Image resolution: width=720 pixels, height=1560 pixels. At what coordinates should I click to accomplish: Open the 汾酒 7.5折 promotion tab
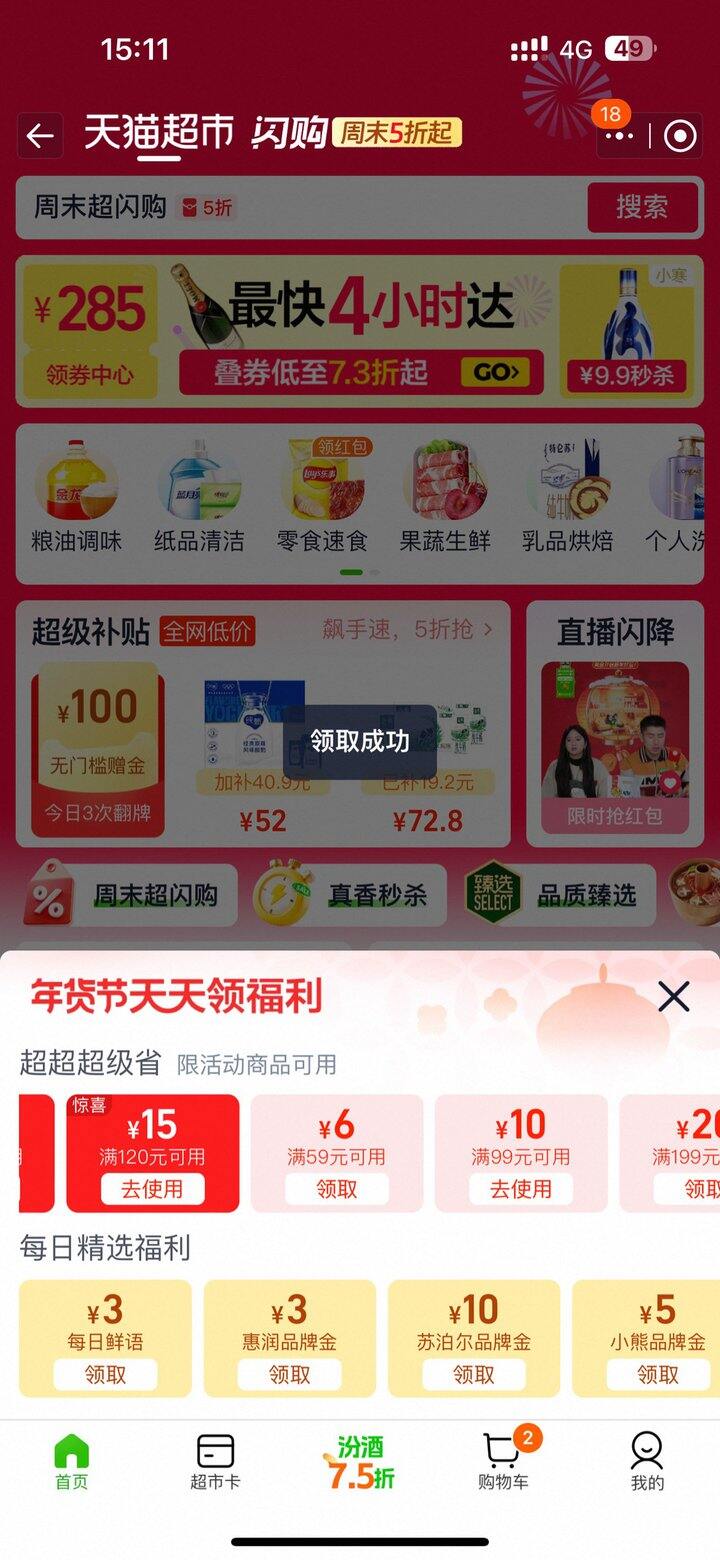360,1462
